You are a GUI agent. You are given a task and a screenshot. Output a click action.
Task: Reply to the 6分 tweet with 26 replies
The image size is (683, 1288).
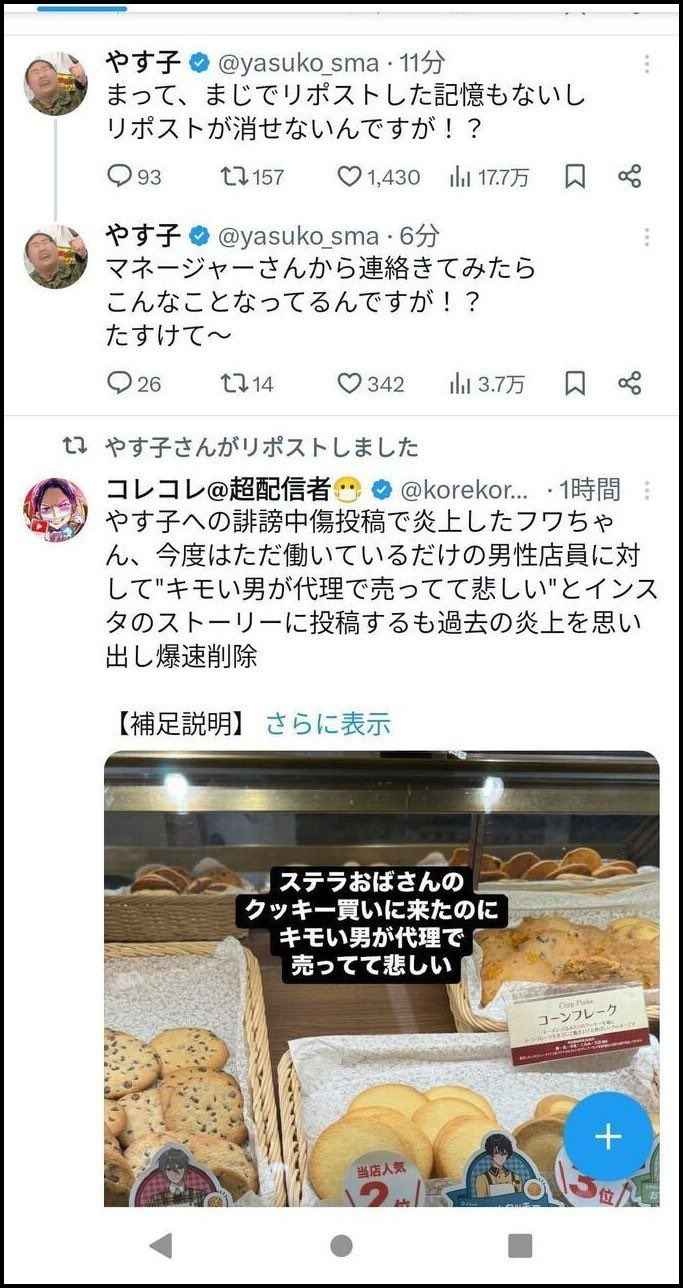click(120, 383)
